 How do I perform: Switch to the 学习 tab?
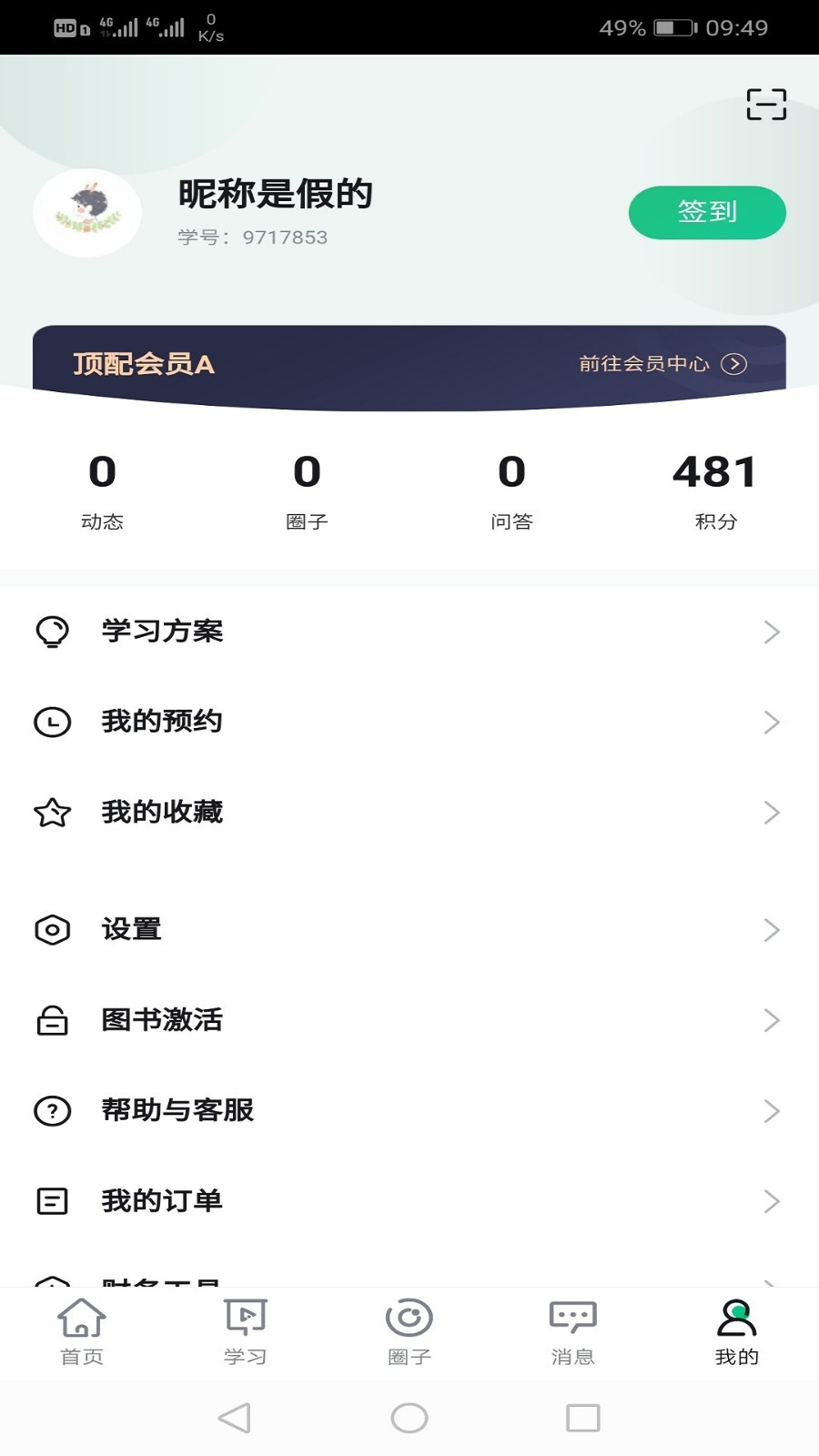(246, 1332)
